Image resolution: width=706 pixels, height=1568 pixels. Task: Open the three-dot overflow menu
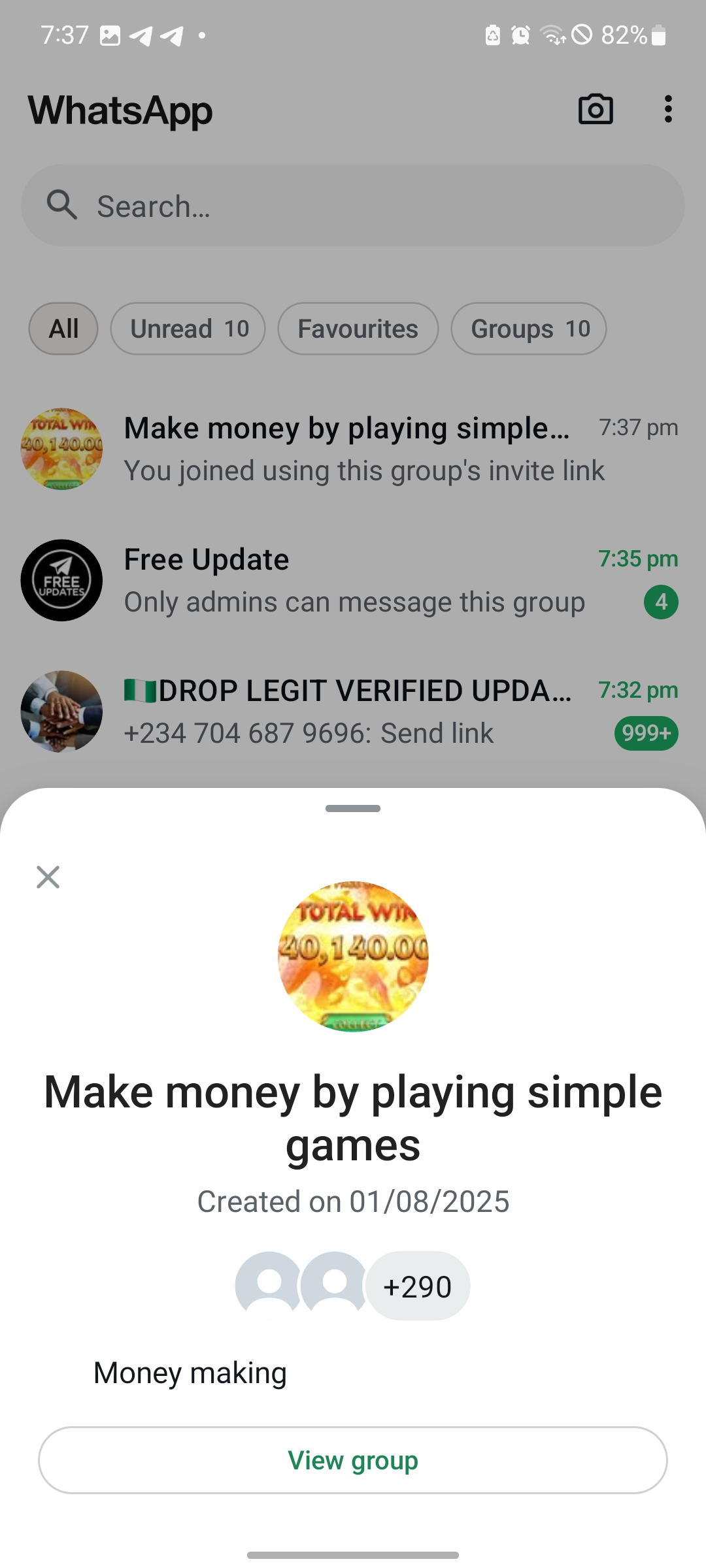click(x=667, y=109)
